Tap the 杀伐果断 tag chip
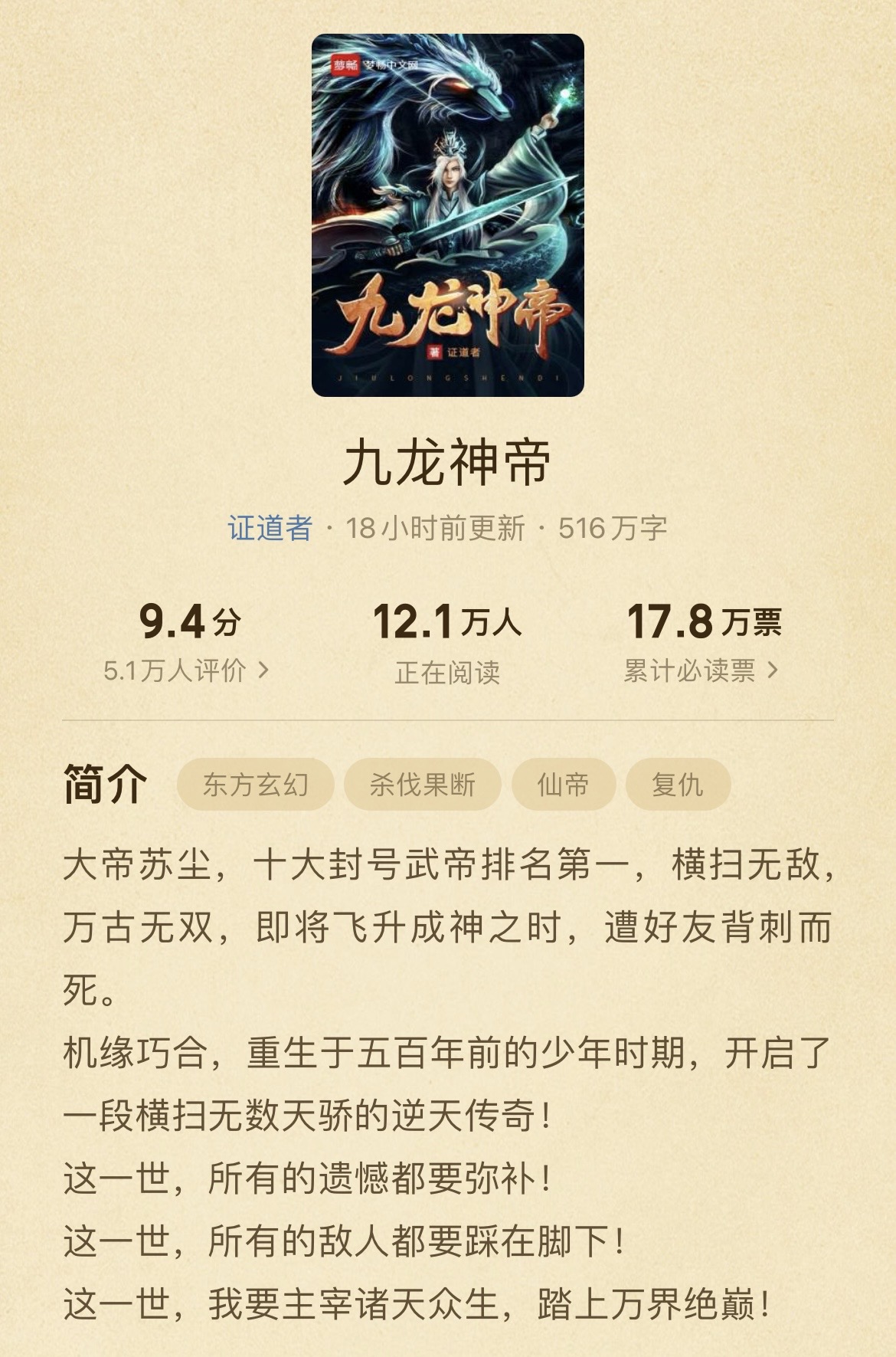 click(422, 785)
